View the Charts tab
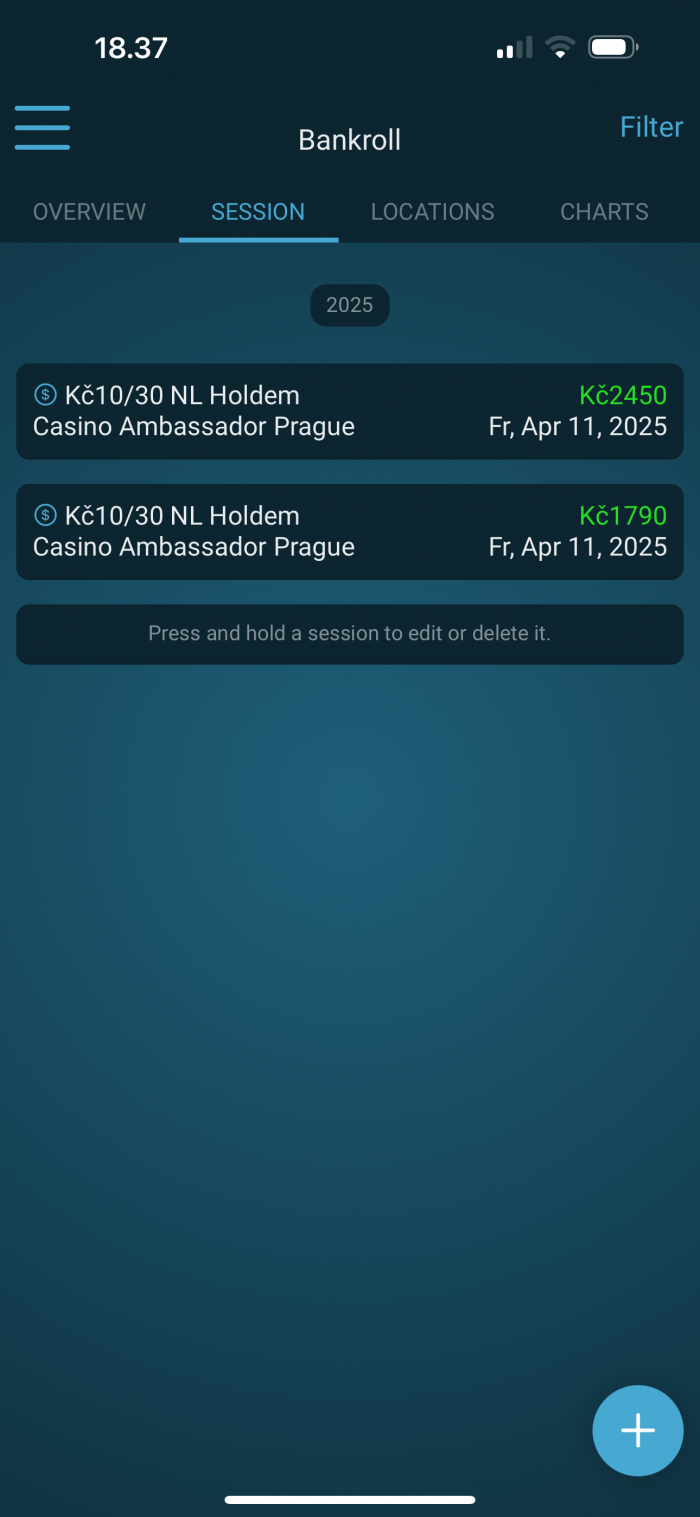This screenshot has width=700, height=1517. pos(604,212)
